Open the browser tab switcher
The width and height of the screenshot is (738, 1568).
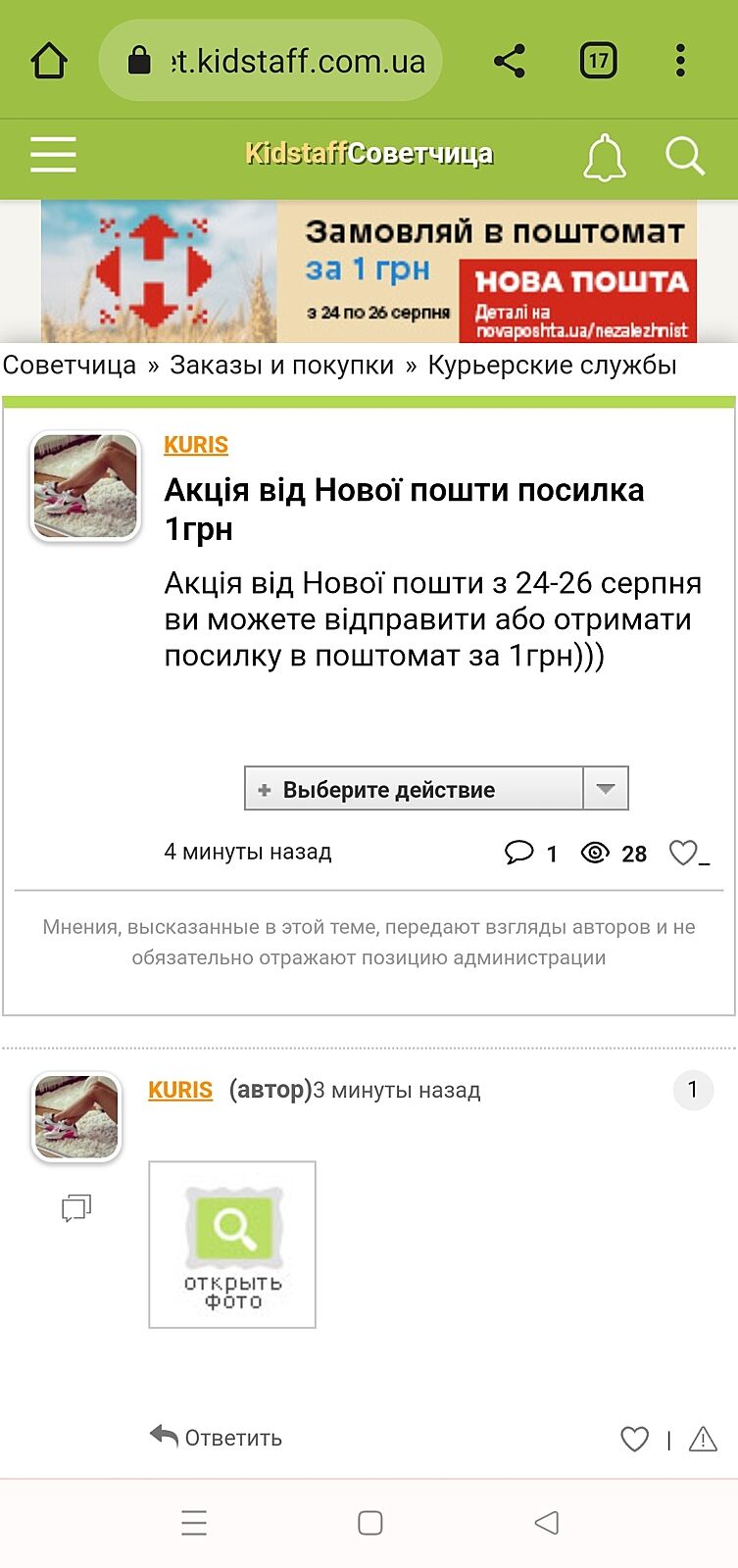pyautogui.click(x=598, y=61)
